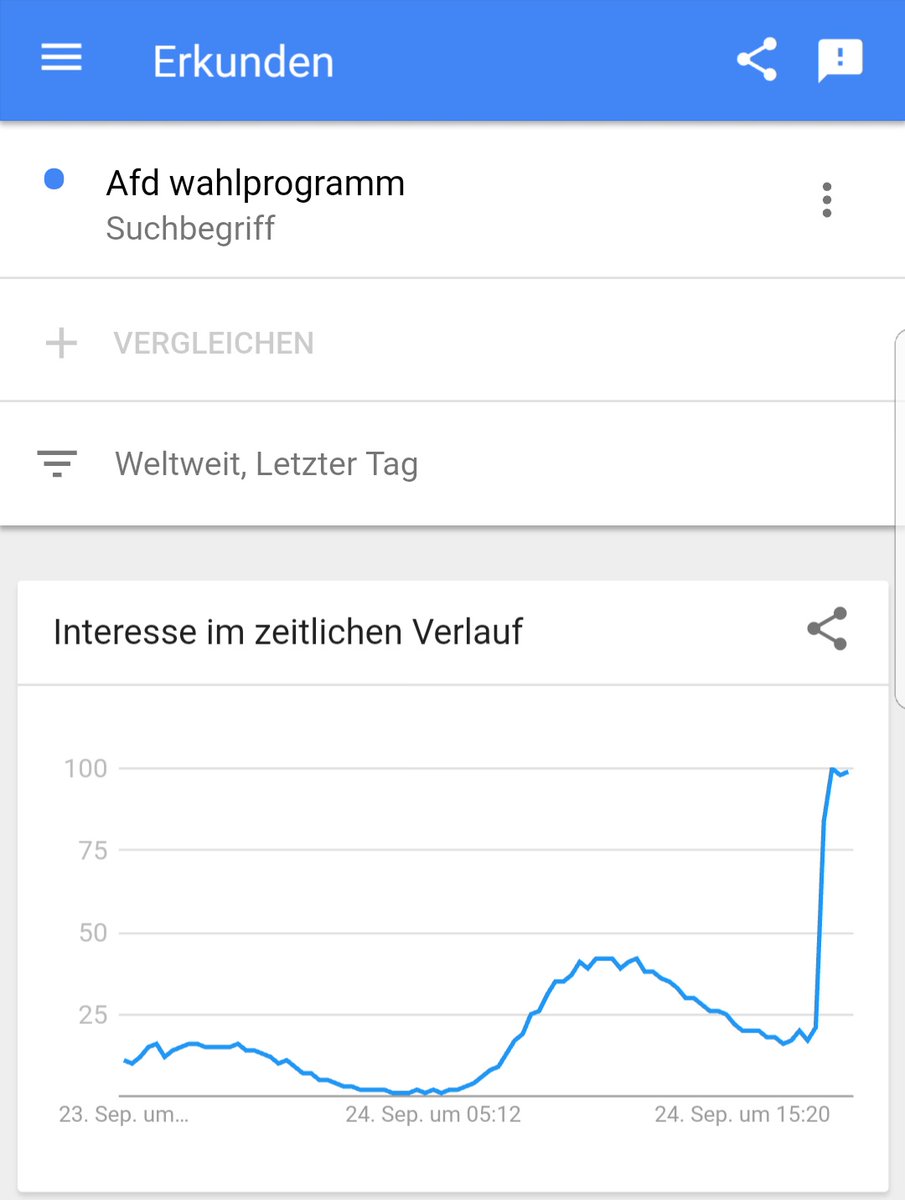Open the feedback icon in app bar
The image size is (905, 1200).
pyautogui.click(x=839, y=61)
